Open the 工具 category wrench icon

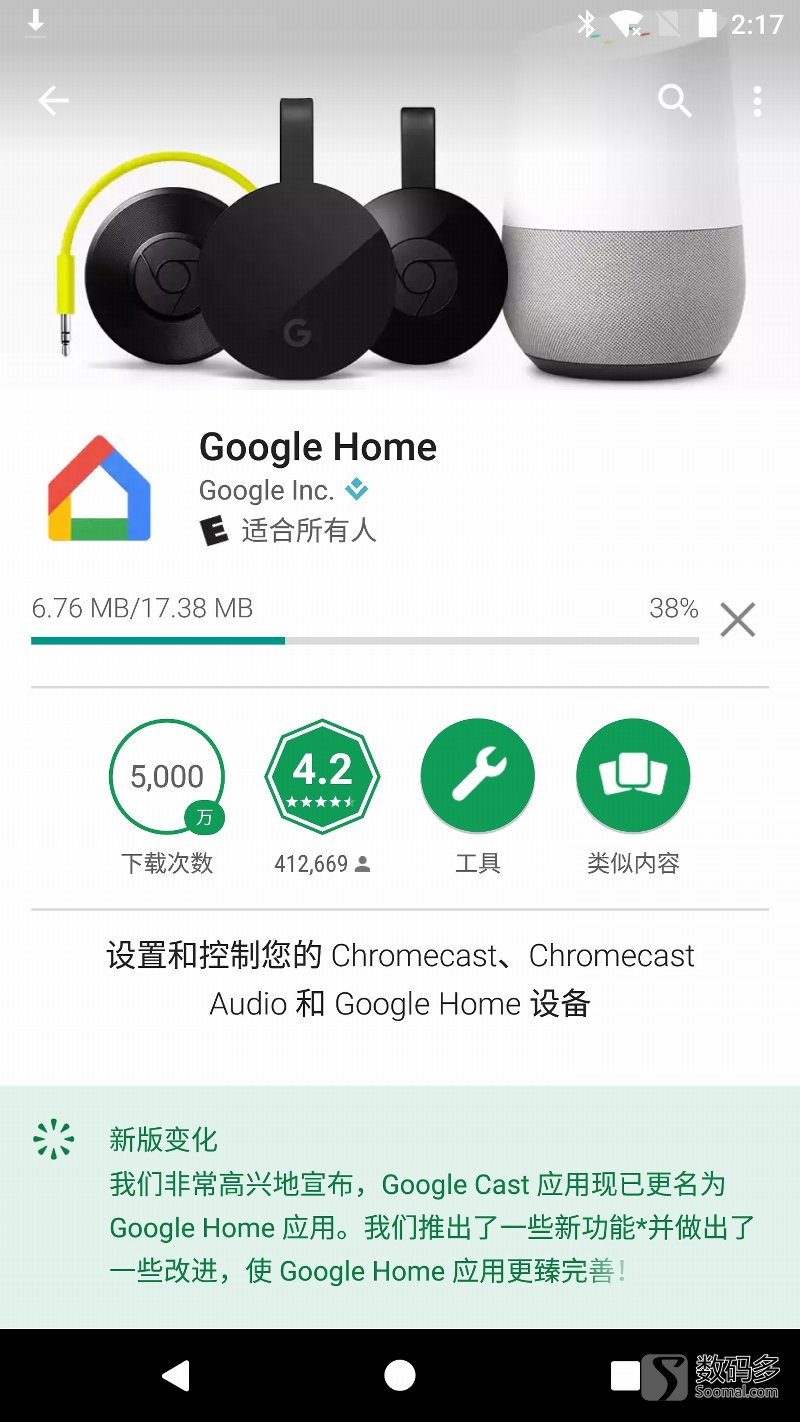coord(477,776)
